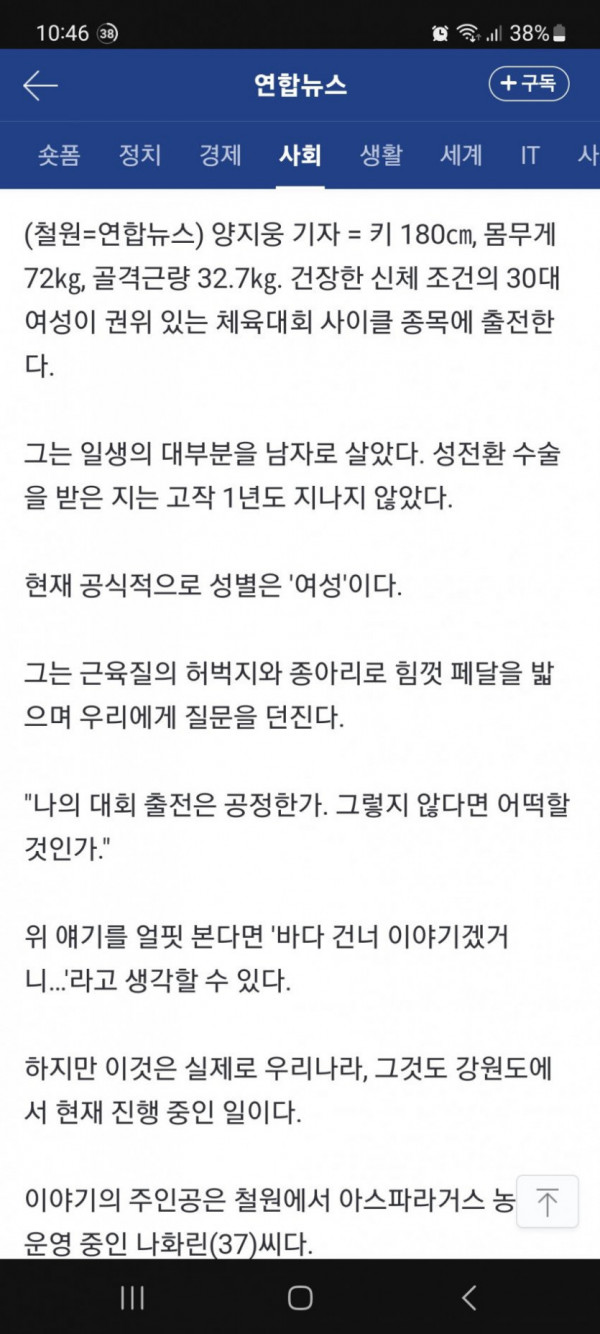Open the 정치 tab
This screenshot has width=600, height=1334.
pyautogui.click(x=140, y=155)
